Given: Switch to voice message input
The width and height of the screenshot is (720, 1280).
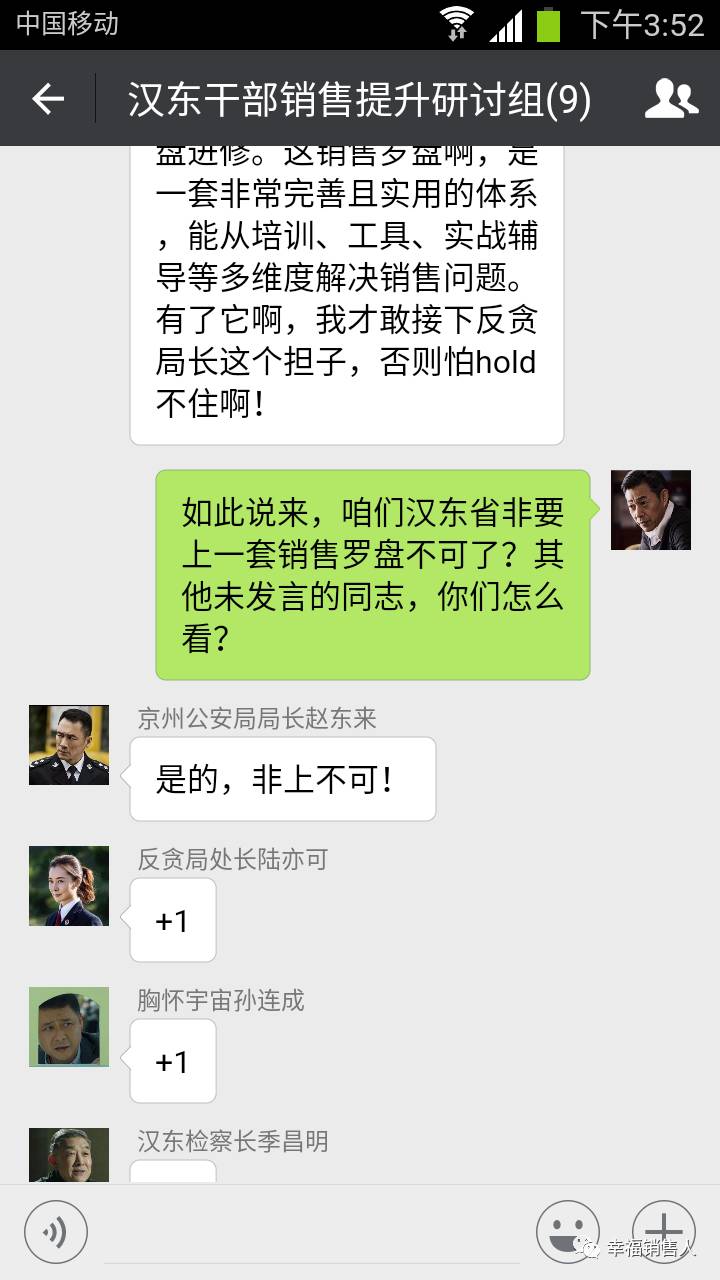Looking at the screenshot, I should [x=56, y=1231].
